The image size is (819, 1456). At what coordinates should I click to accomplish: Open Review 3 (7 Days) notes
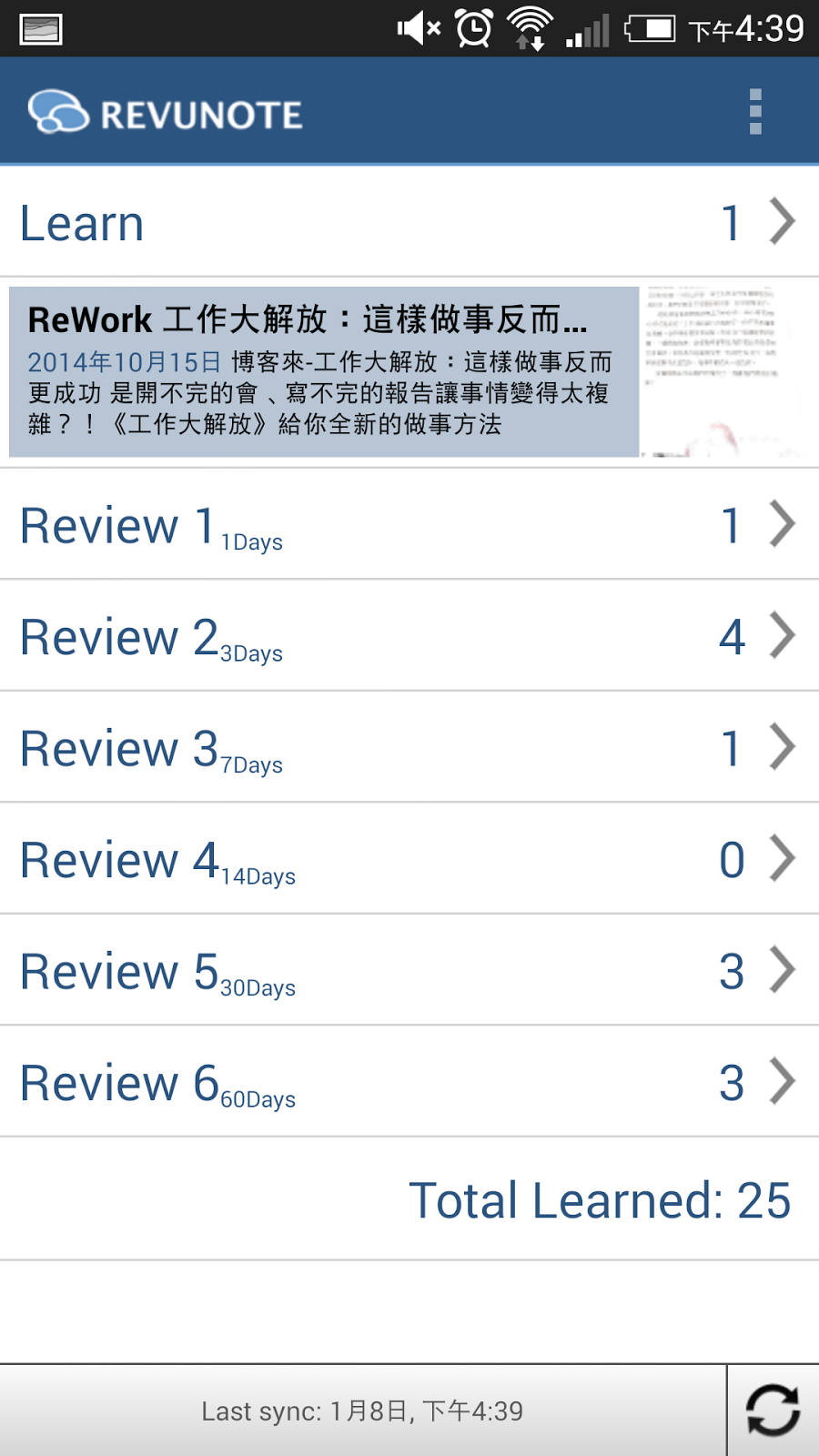click(x=409, y=748)
